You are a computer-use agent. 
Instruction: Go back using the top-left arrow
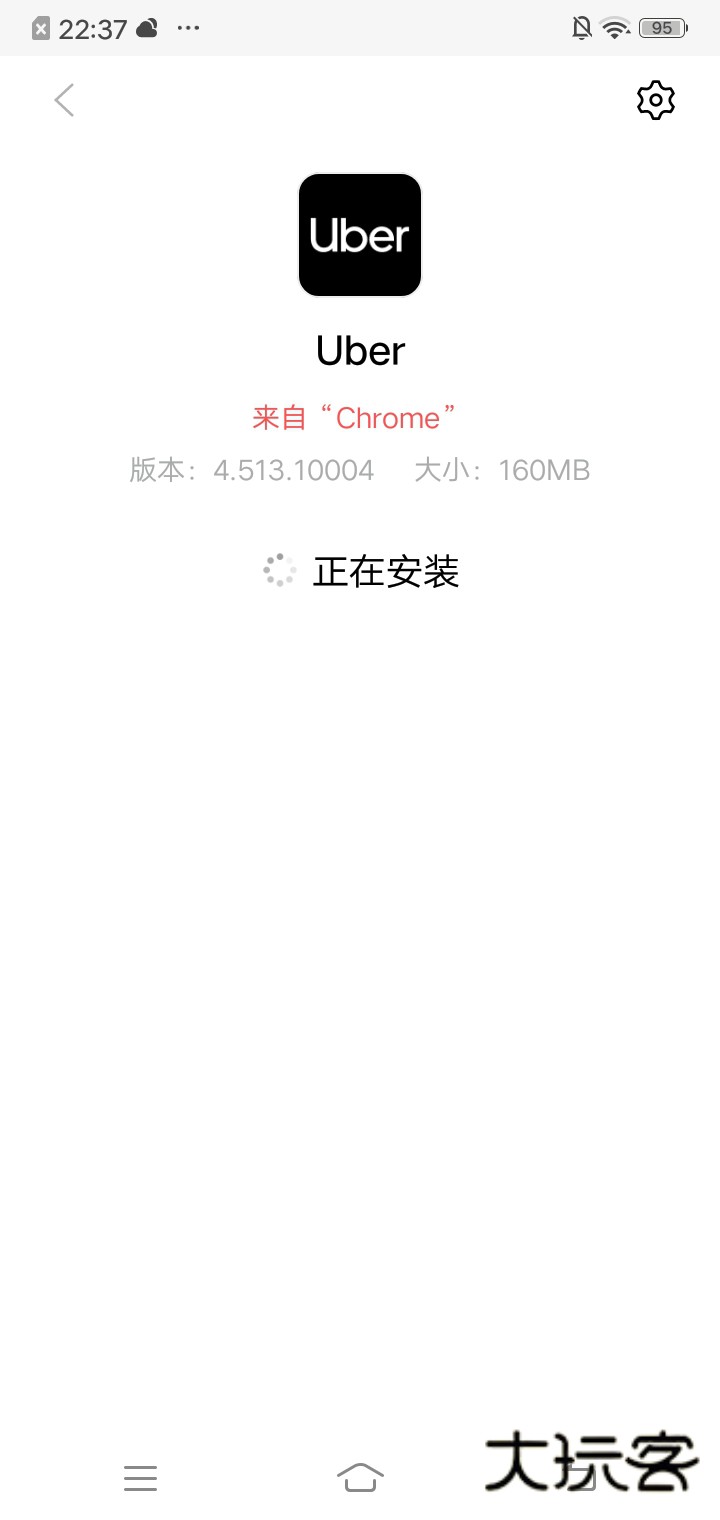tap(64, 100)
